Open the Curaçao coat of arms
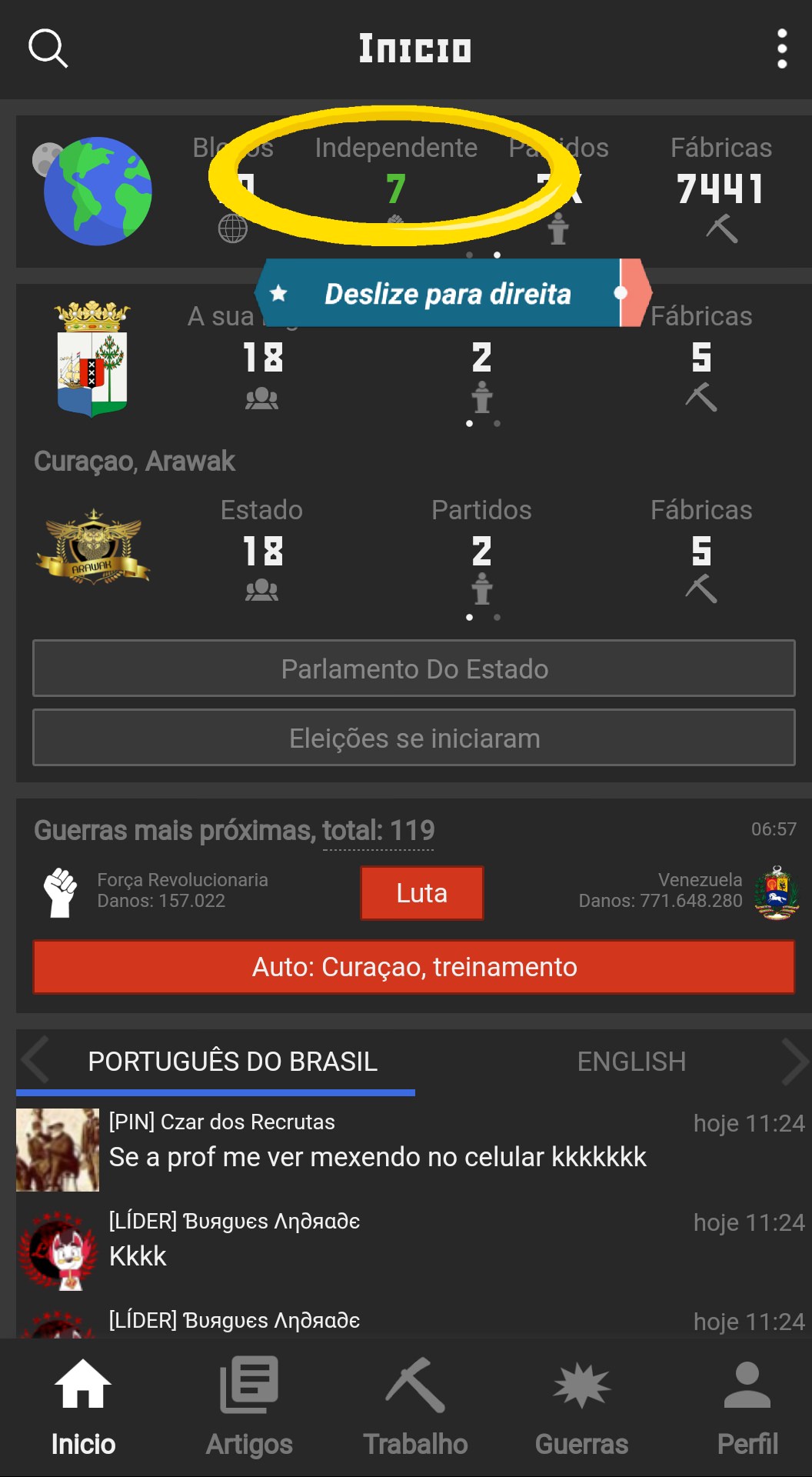Viewport: 812px width, 1477px height. click(92, 358)
